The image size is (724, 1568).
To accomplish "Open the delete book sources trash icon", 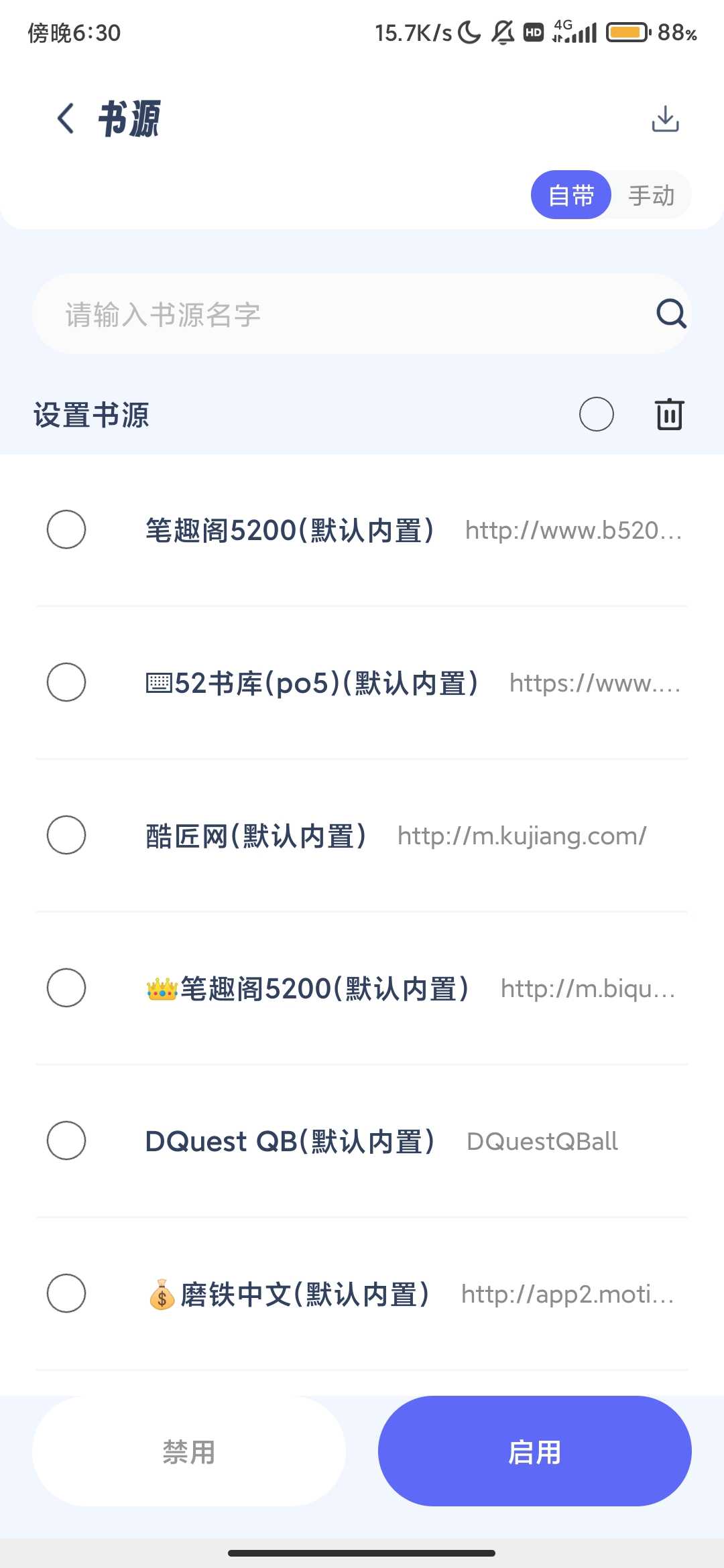I will click(x=668, y=414).
